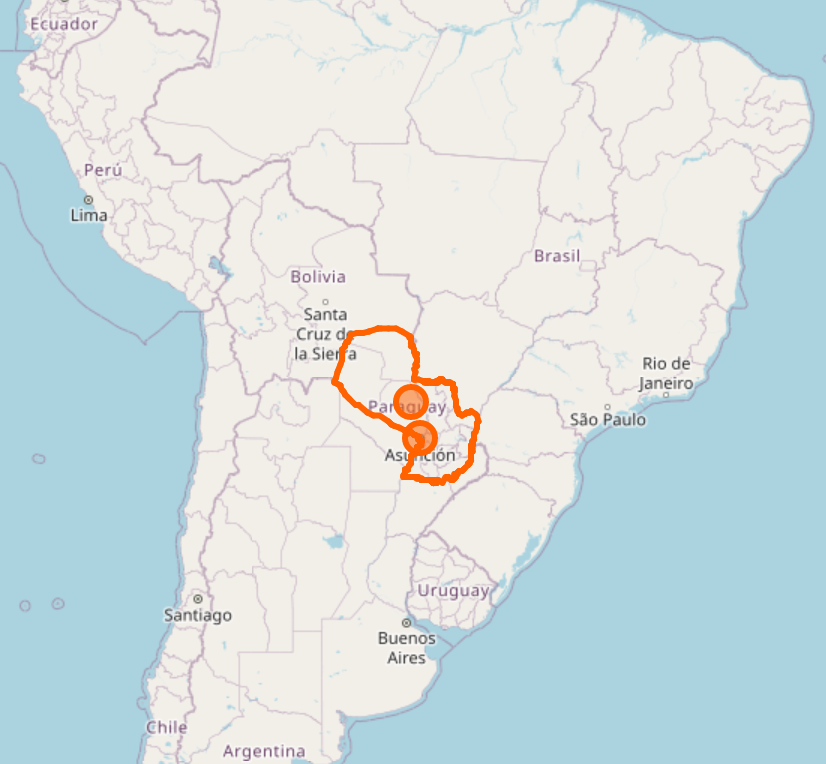
Task: Tap the orange marker over the Paraguay label
Action: tap(411, 401)
